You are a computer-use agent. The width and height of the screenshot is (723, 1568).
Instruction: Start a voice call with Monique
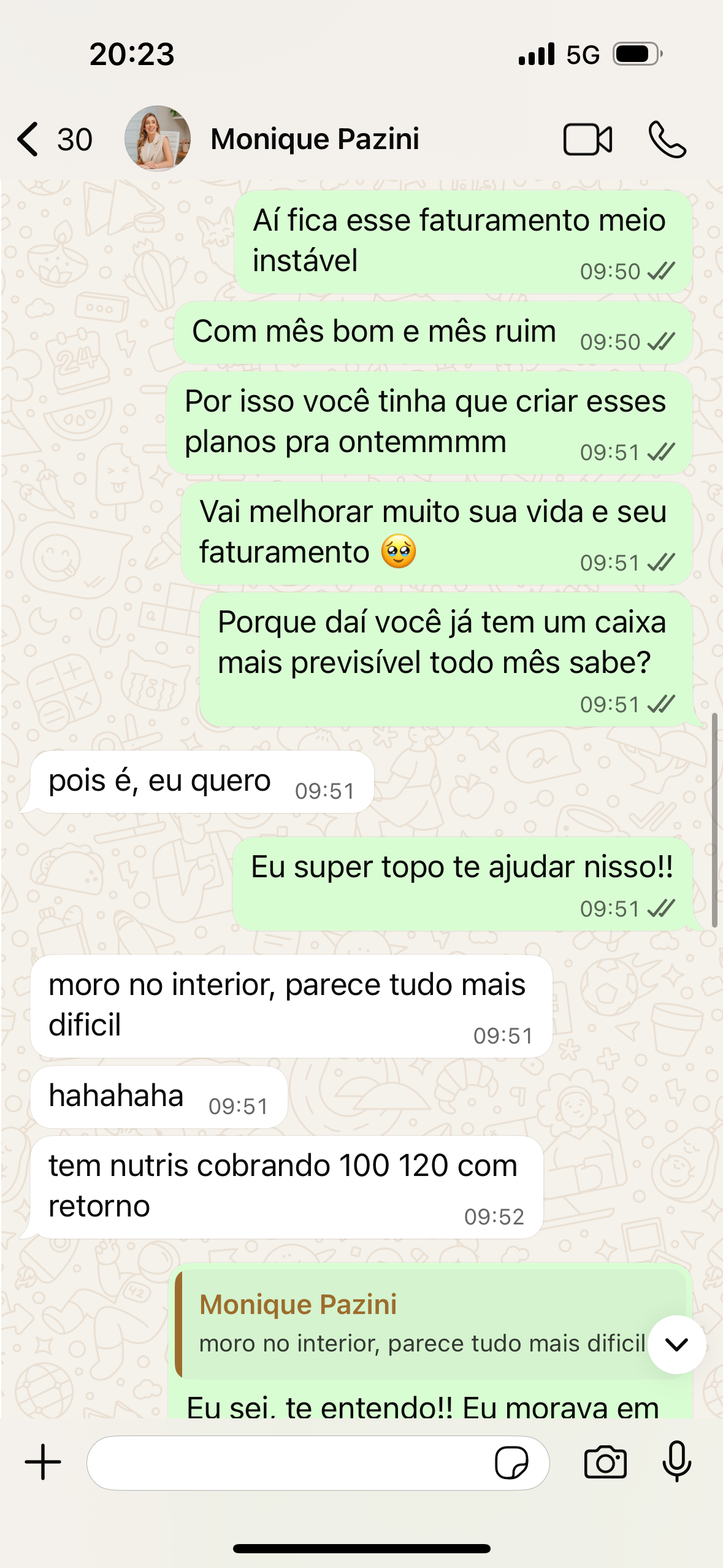(x=667, y=139)
